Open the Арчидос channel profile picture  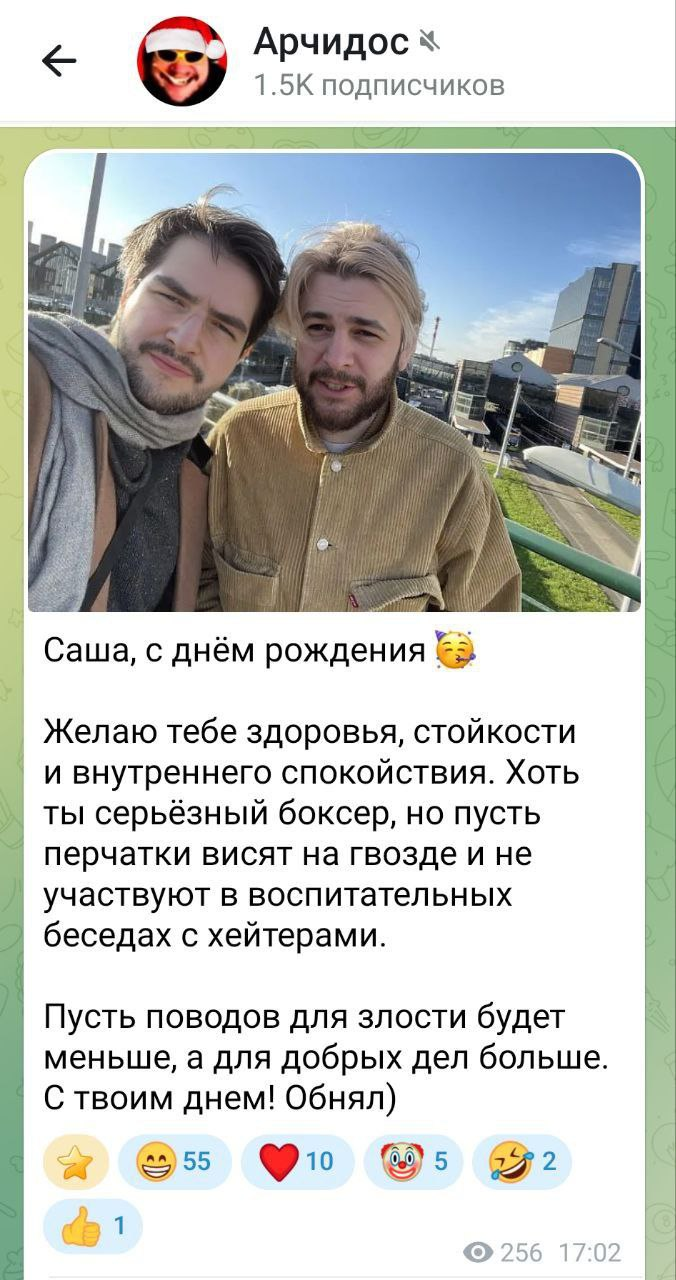(x=181, y=62)
